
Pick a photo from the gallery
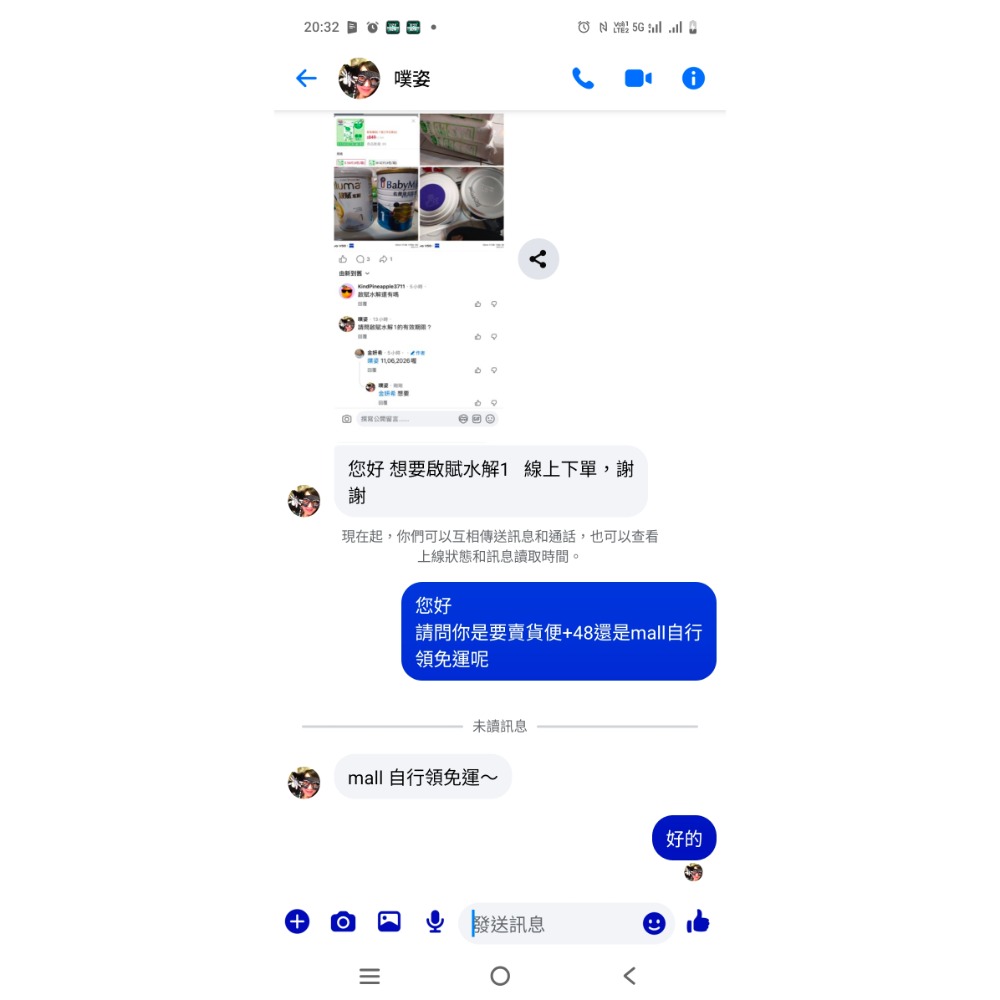point(389,922)
